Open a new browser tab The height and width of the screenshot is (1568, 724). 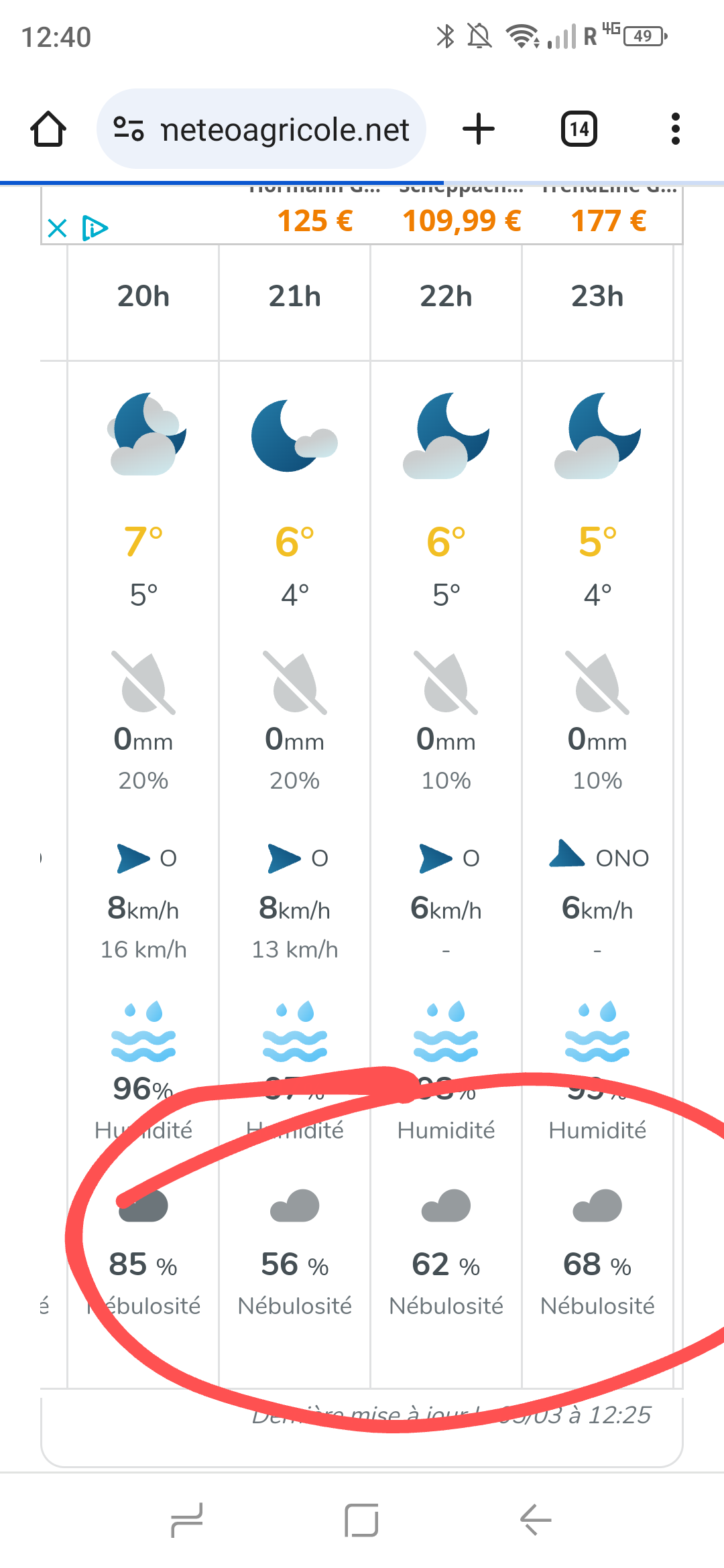pos(479,129)
